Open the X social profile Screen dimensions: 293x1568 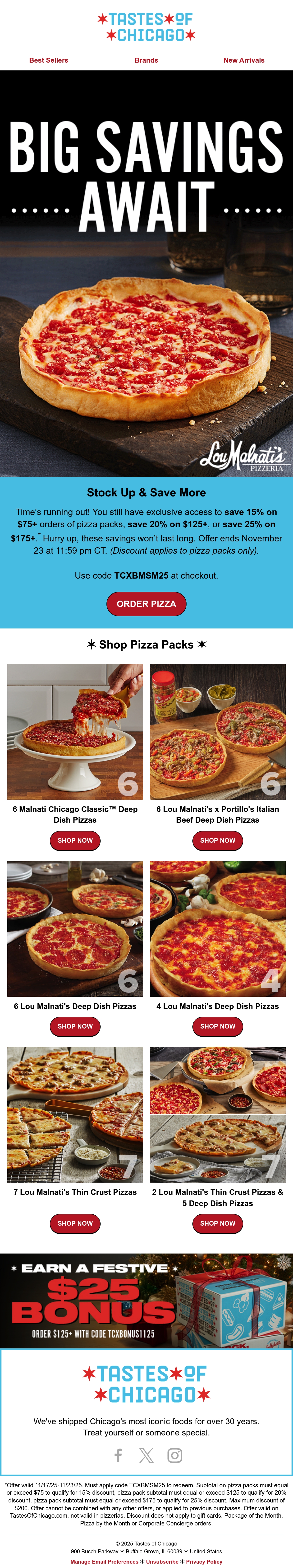(146, 1456)
